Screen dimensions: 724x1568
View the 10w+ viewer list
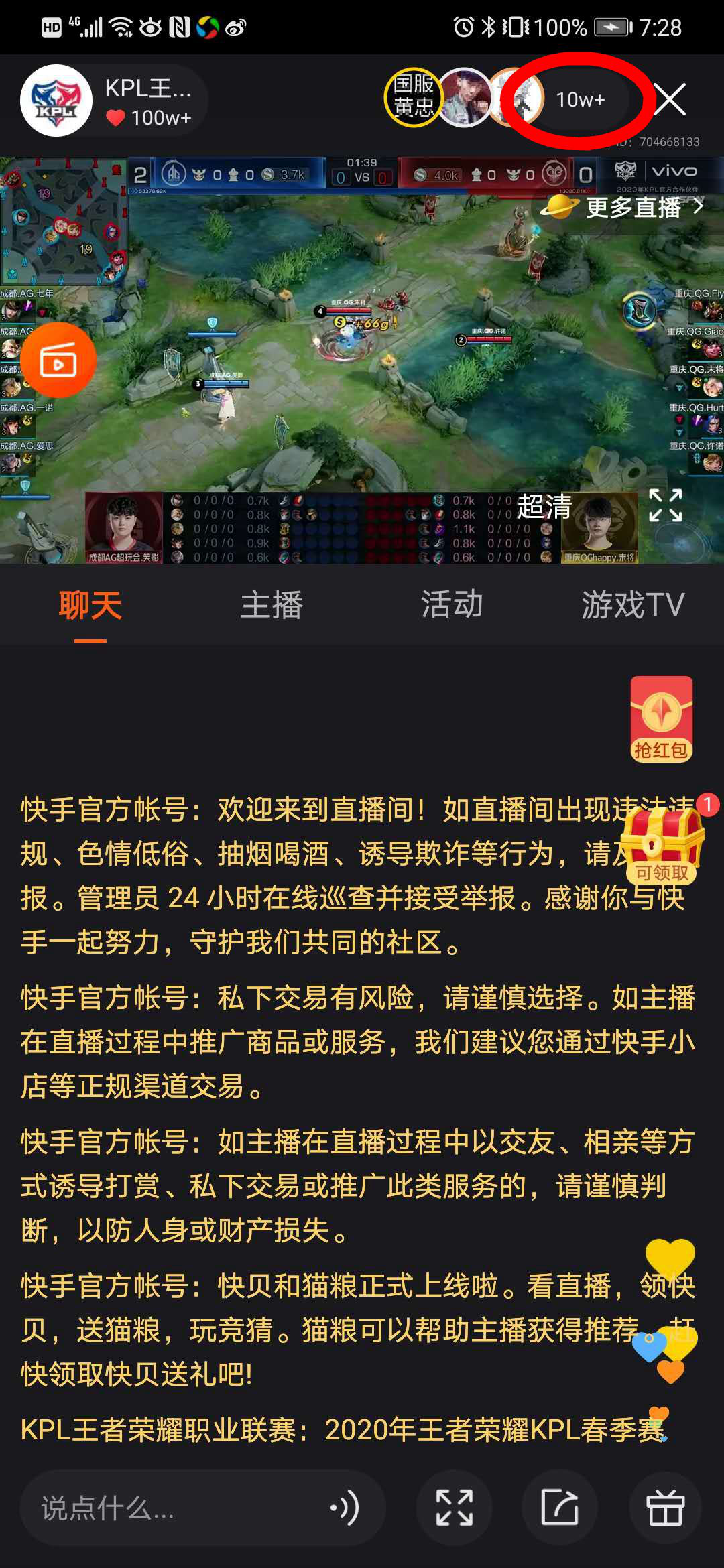581,100
